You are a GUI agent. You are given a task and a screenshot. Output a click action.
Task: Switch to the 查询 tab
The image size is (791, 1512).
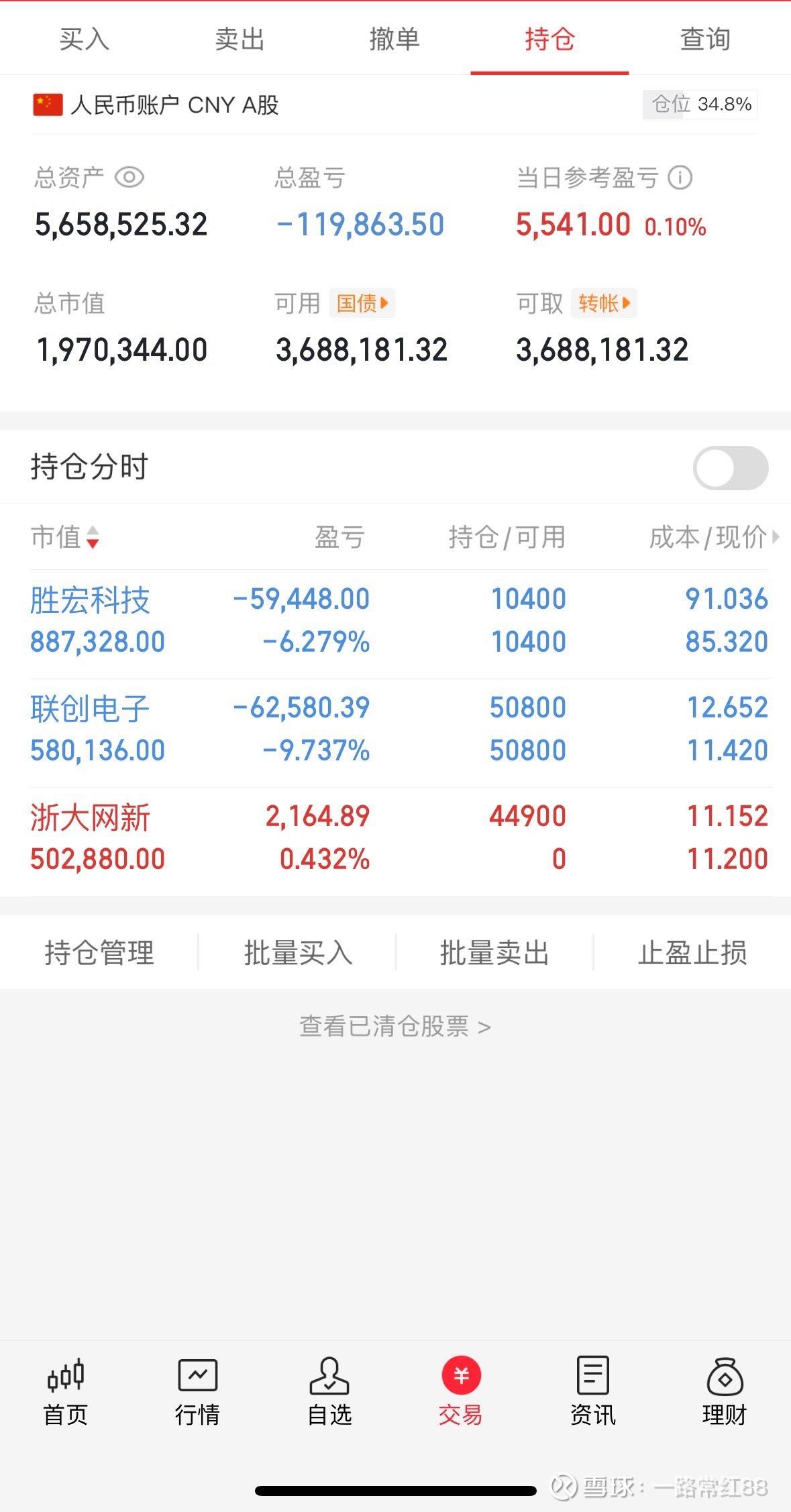[x=705, y=39]
